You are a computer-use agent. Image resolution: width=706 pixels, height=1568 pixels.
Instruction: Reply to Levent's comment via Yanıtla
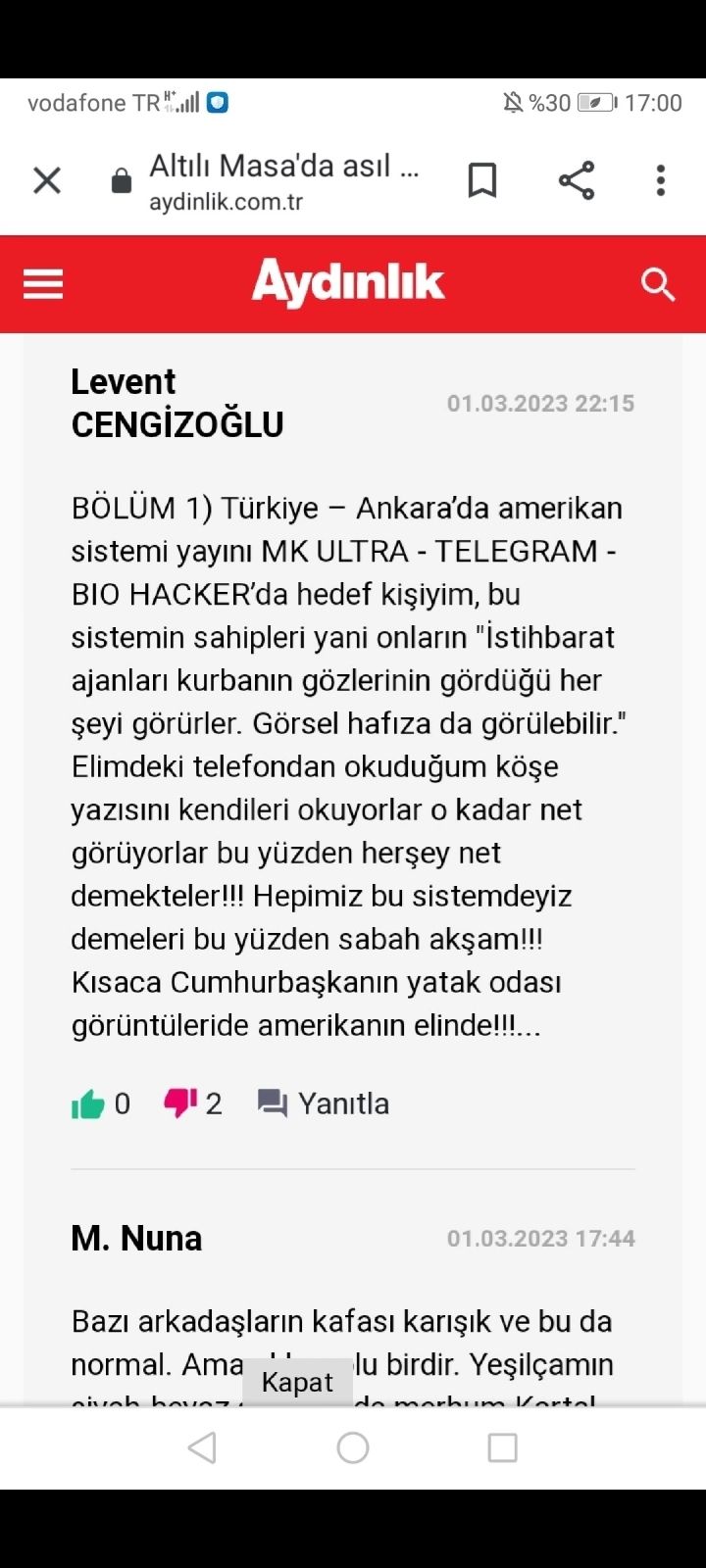tap(324, 1103)
